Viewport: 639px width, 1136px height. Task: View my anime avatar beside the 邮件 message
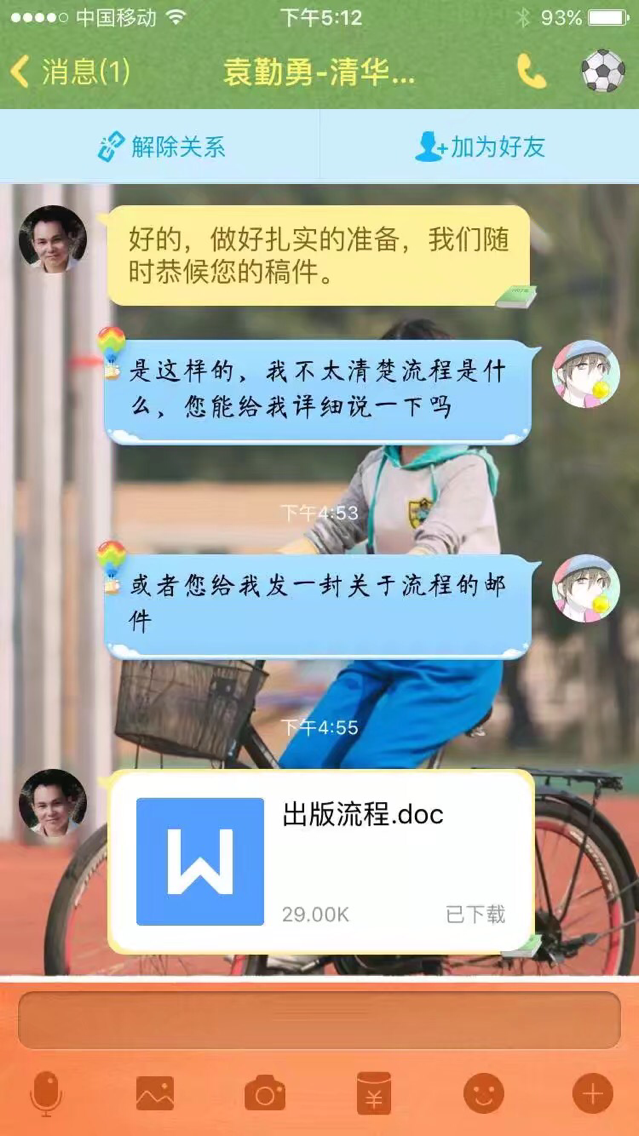pos(586,588)
